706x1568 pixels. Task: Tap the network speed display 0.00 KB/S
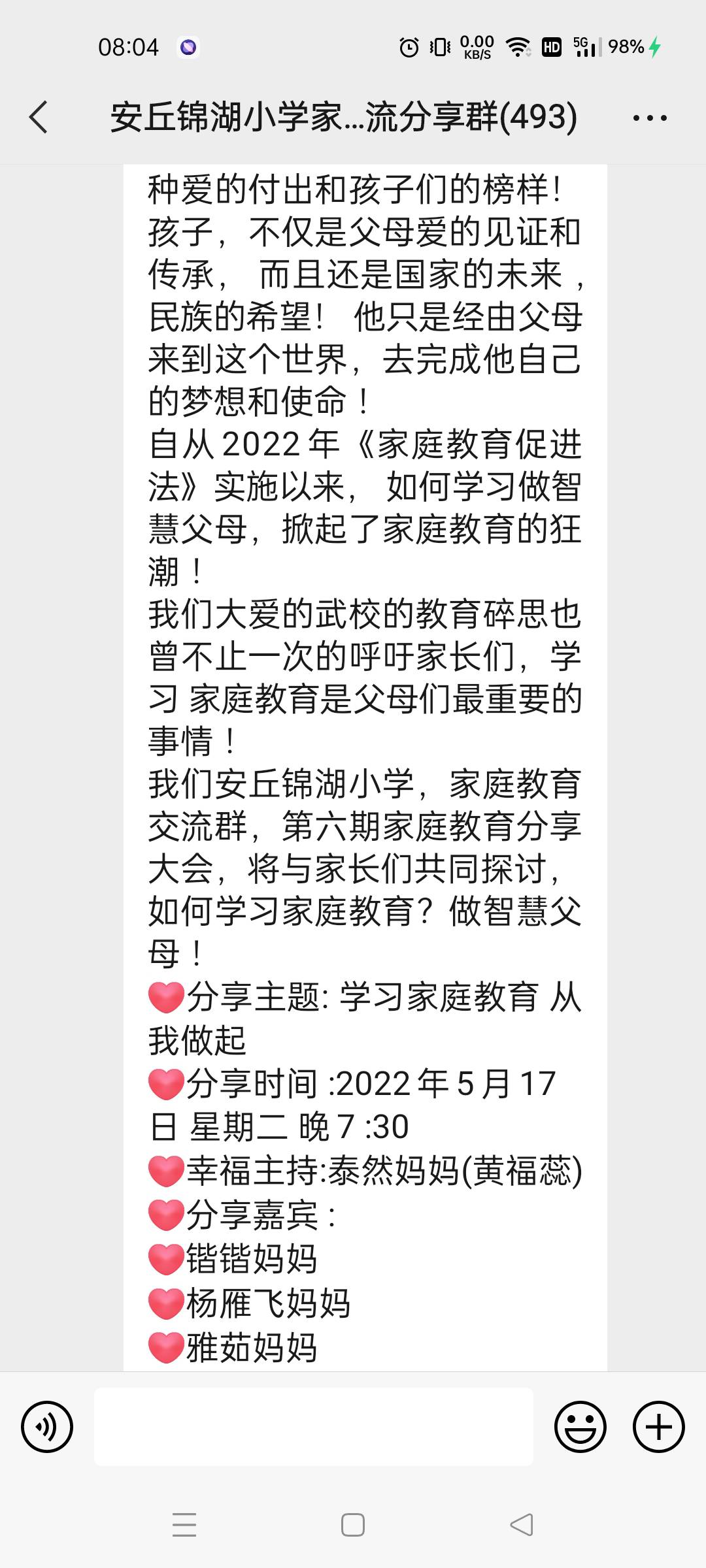coord(475,47)
